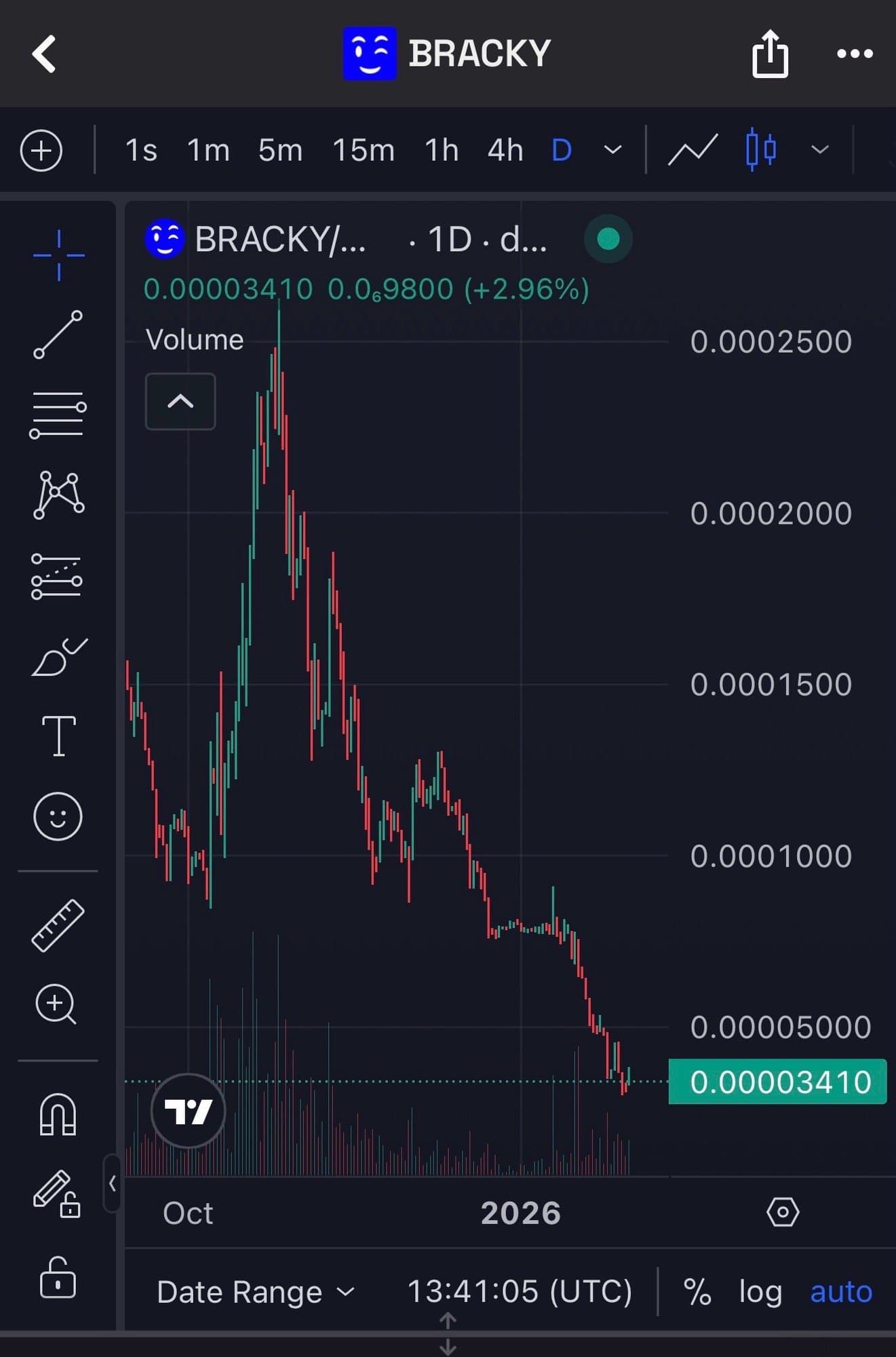The height and width of the screenshot is (1357, 896).
Task: Toggle the magnet snap mode
Action: [58, 1114]
